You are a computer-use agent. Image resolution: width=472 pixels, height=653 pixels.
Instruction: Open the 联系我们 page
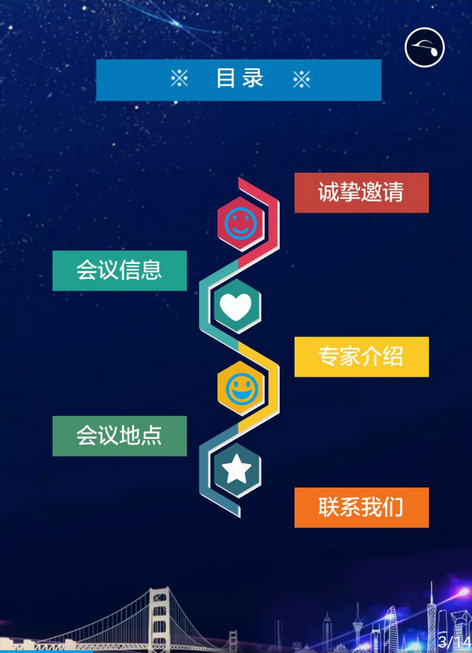pyautogui.click(x=362, y=508)
